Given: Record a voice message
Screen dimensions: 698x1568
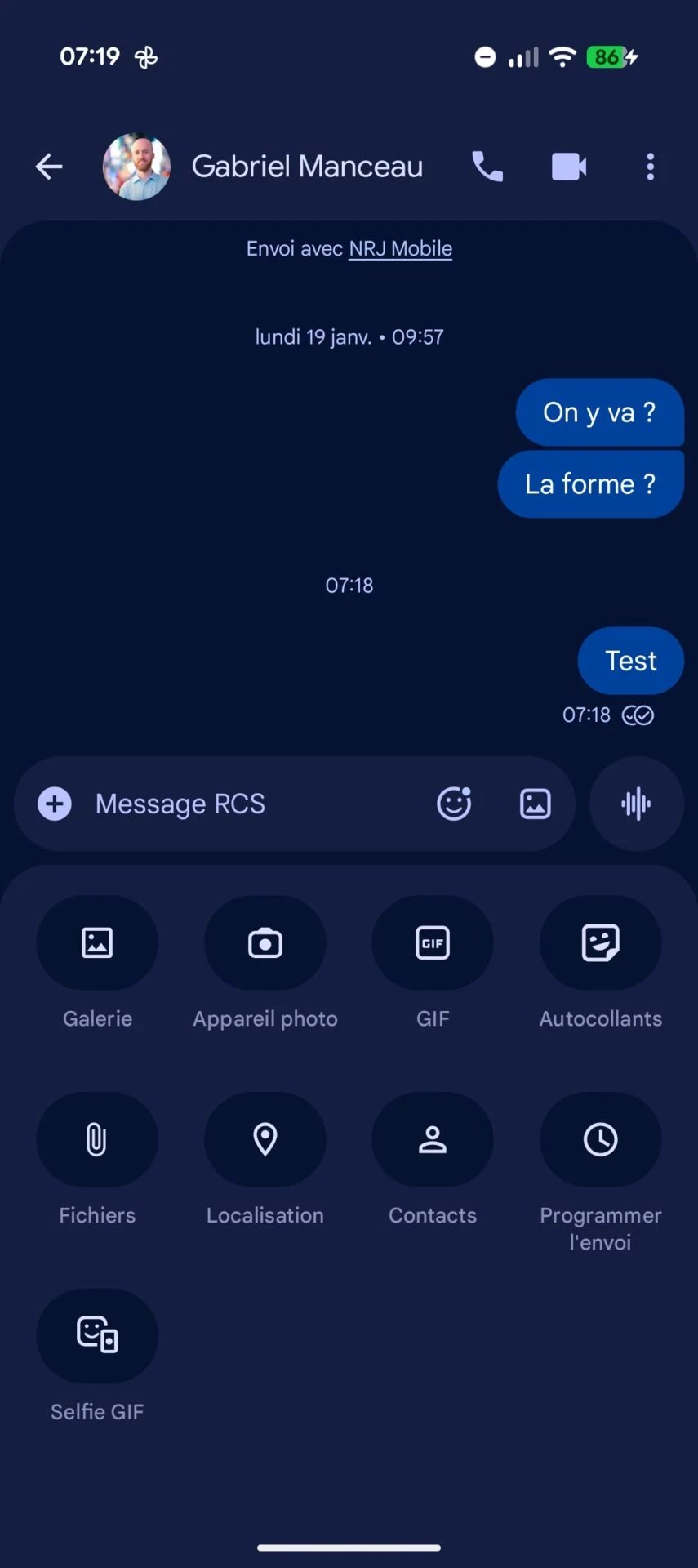Looking at the screenshot, I should tap(636, 804).
